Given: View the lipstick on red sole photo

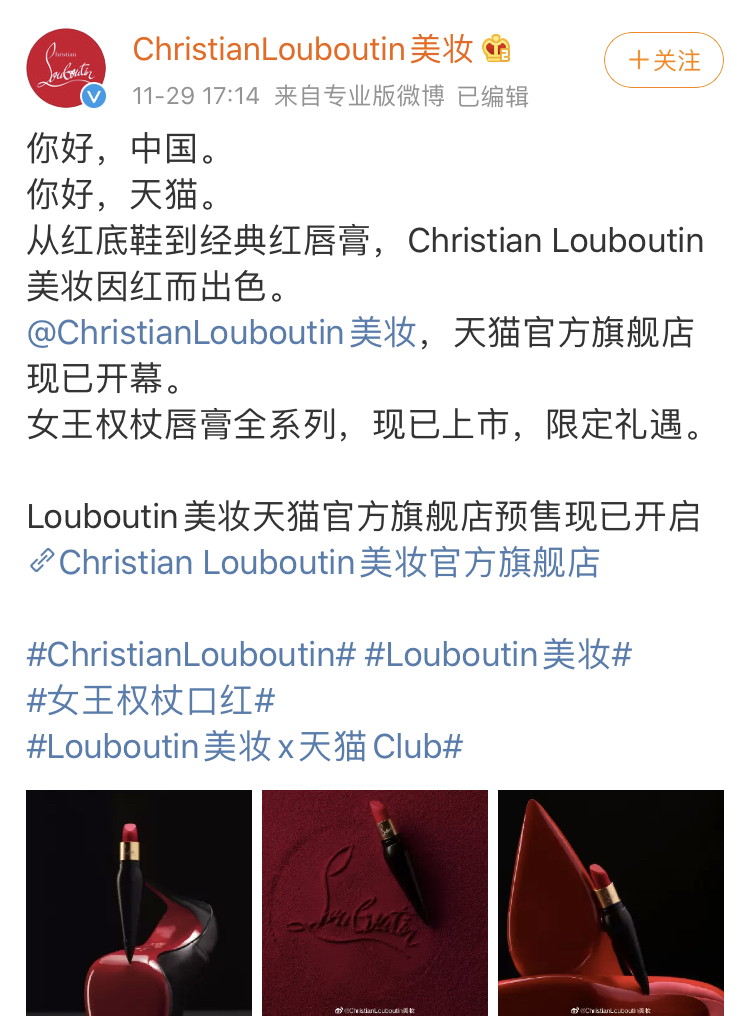Looking at the screenshot, I should (x=611, y=902).
